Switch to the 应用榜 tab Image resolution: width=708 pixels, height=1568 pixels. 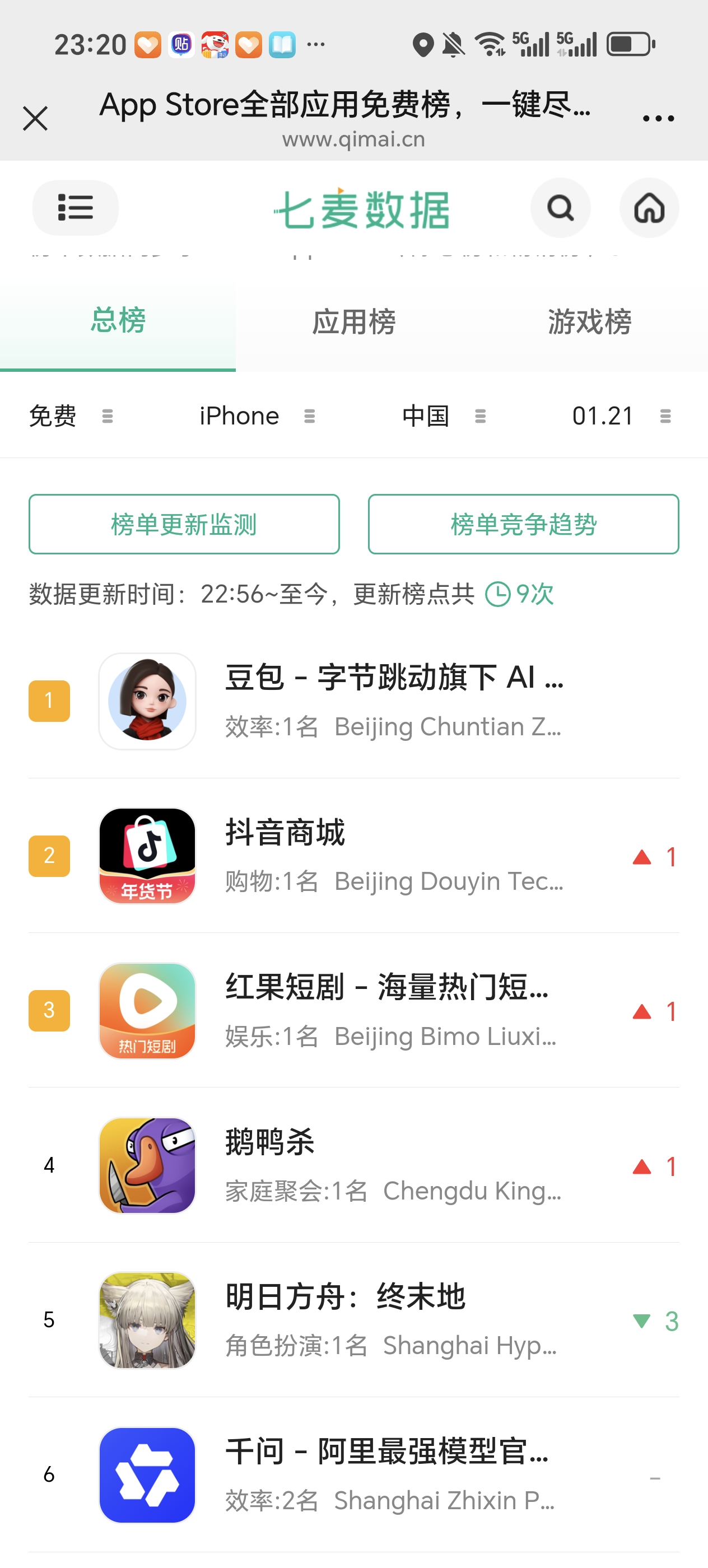pos(353,322)
